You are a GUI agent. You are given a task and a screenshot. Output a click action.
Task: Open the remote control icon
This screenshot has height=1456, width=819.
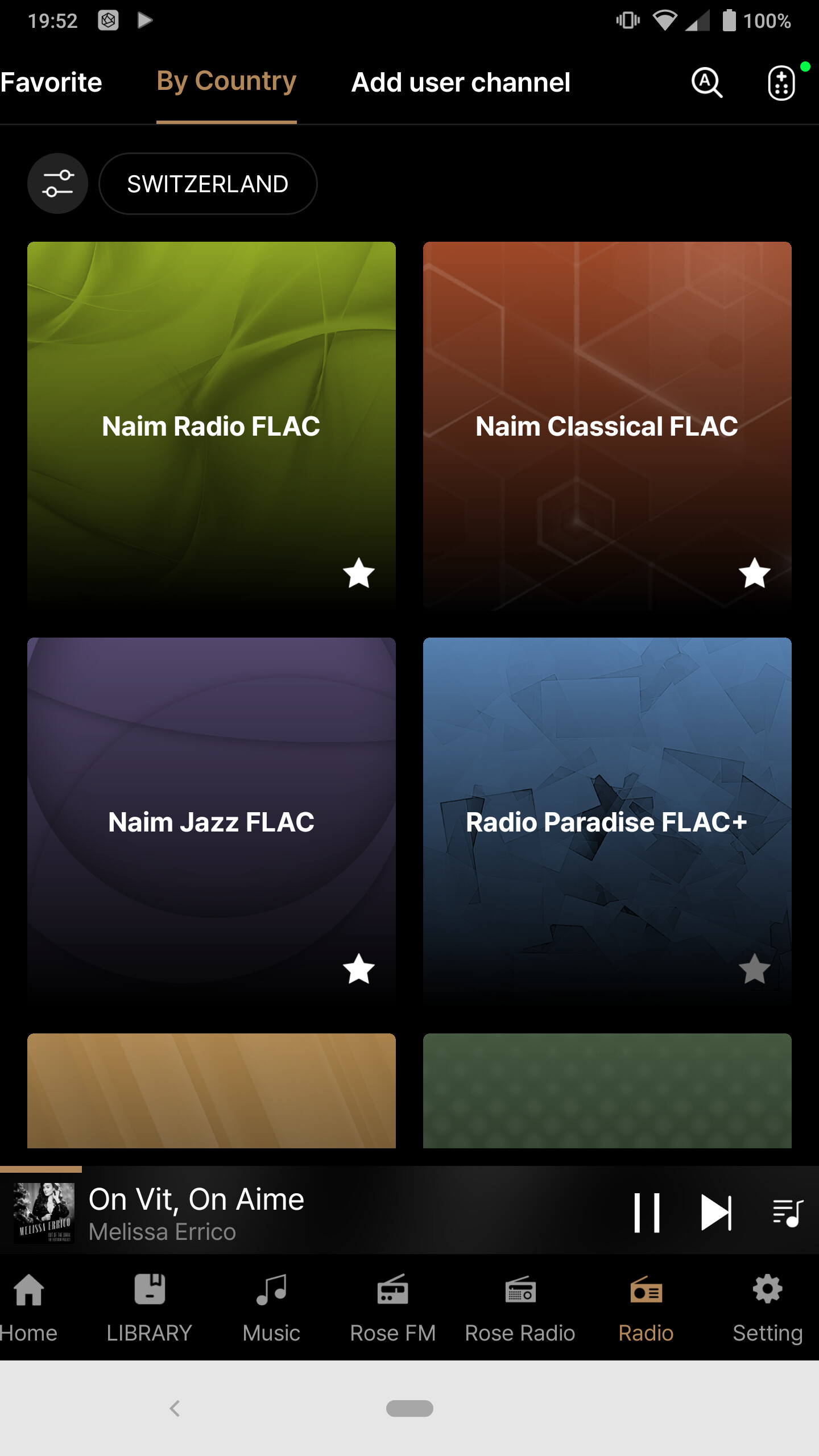pyautogui.click(x=781, y=83)
